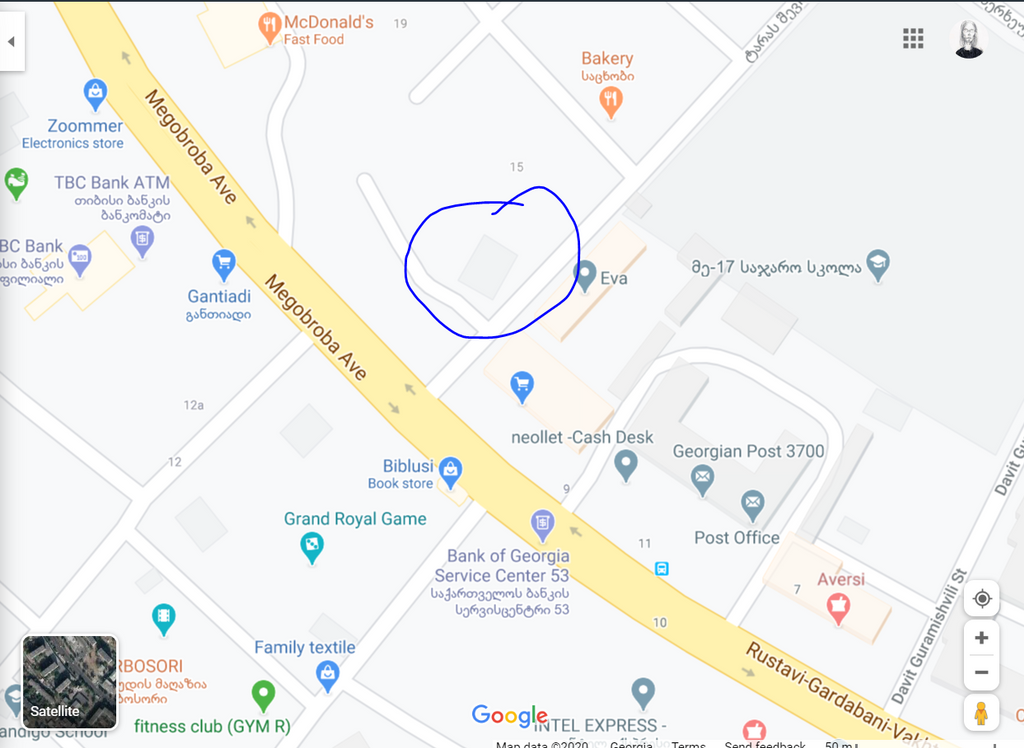The height and width of the screenshot is (748, 1024).
Task: Open Bank of Georgia Service Center marker
Action: point(542,522)
